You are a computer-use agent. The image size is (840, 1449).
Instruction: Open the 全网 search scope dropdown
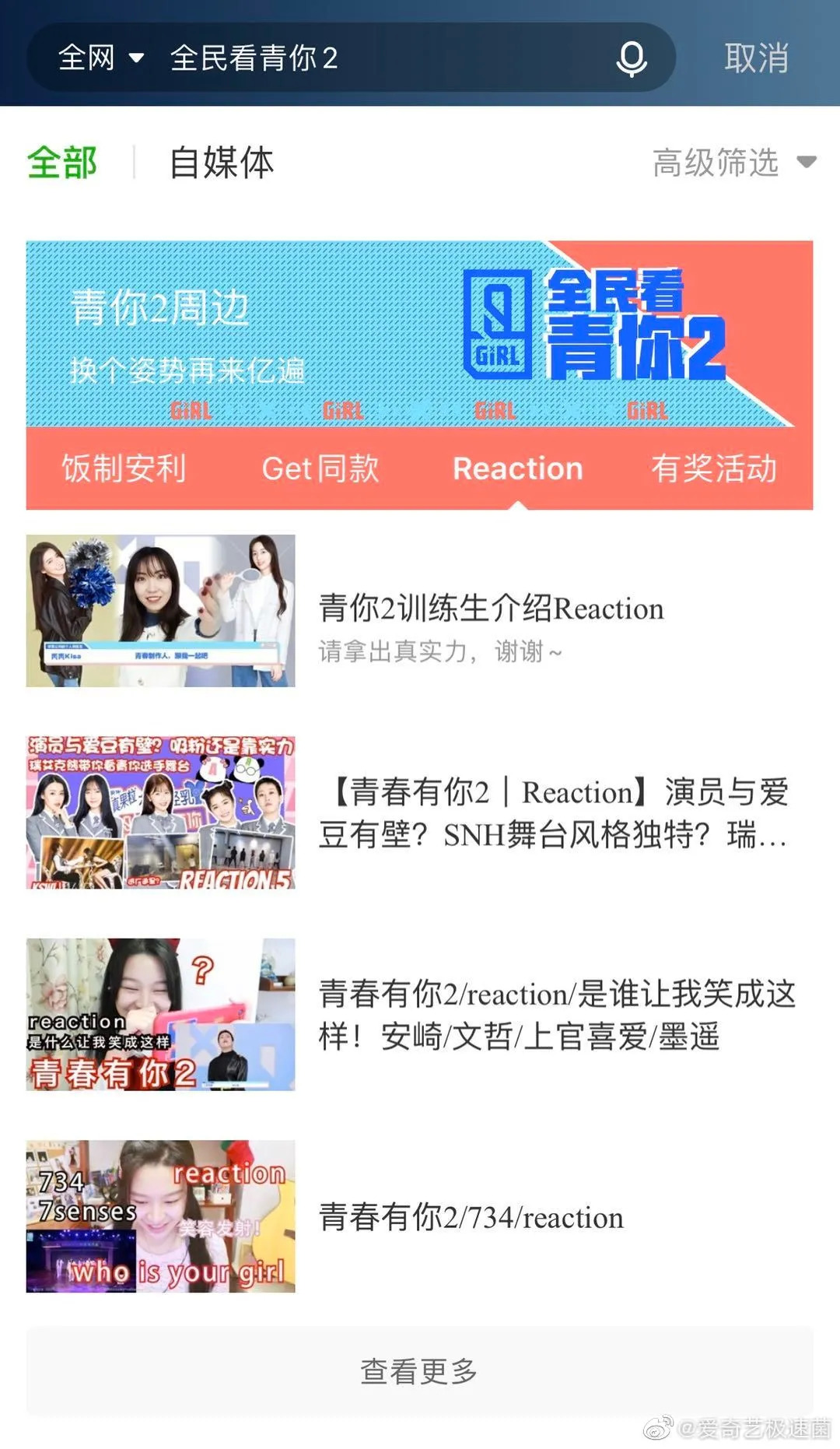click(101, 58)
